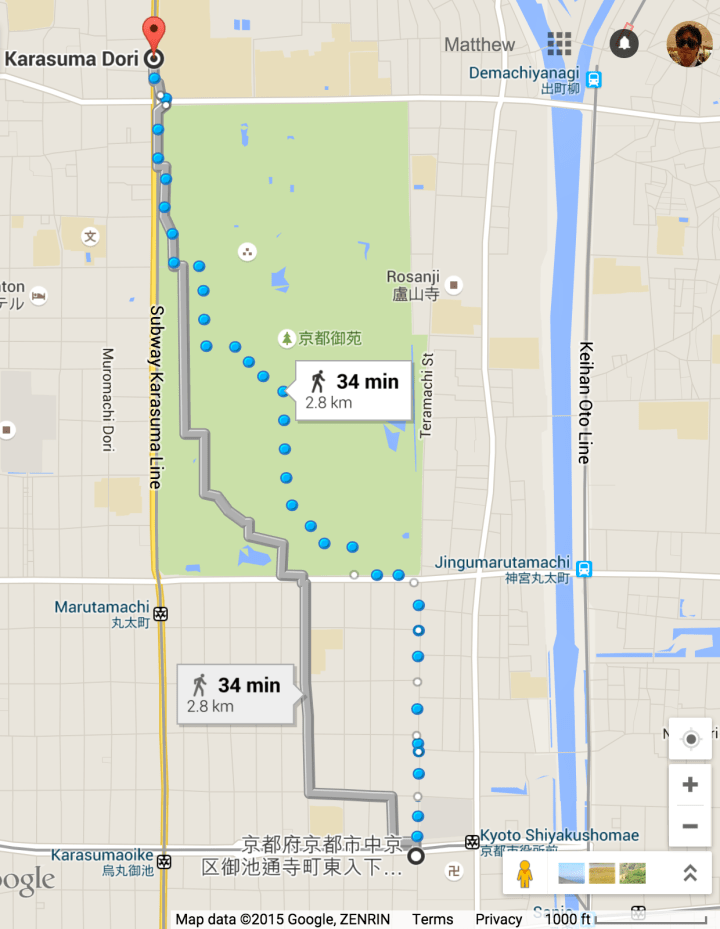Open the Privacy link
The image size is (720, 929).
tap(498, 919)
